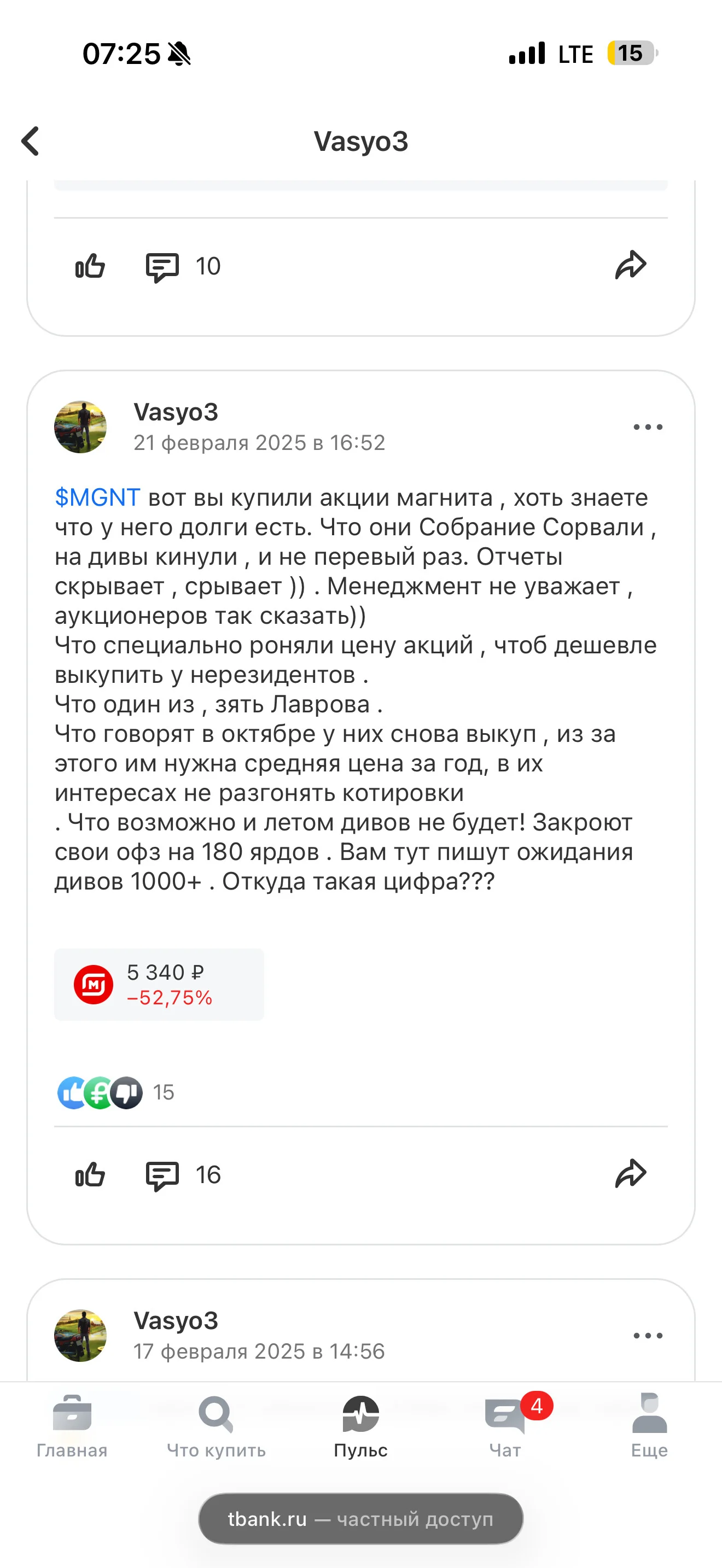722x1568 pixels.
Task: Open overflow menu on the 17 февраля post
Action: [x=648, y=1336]
